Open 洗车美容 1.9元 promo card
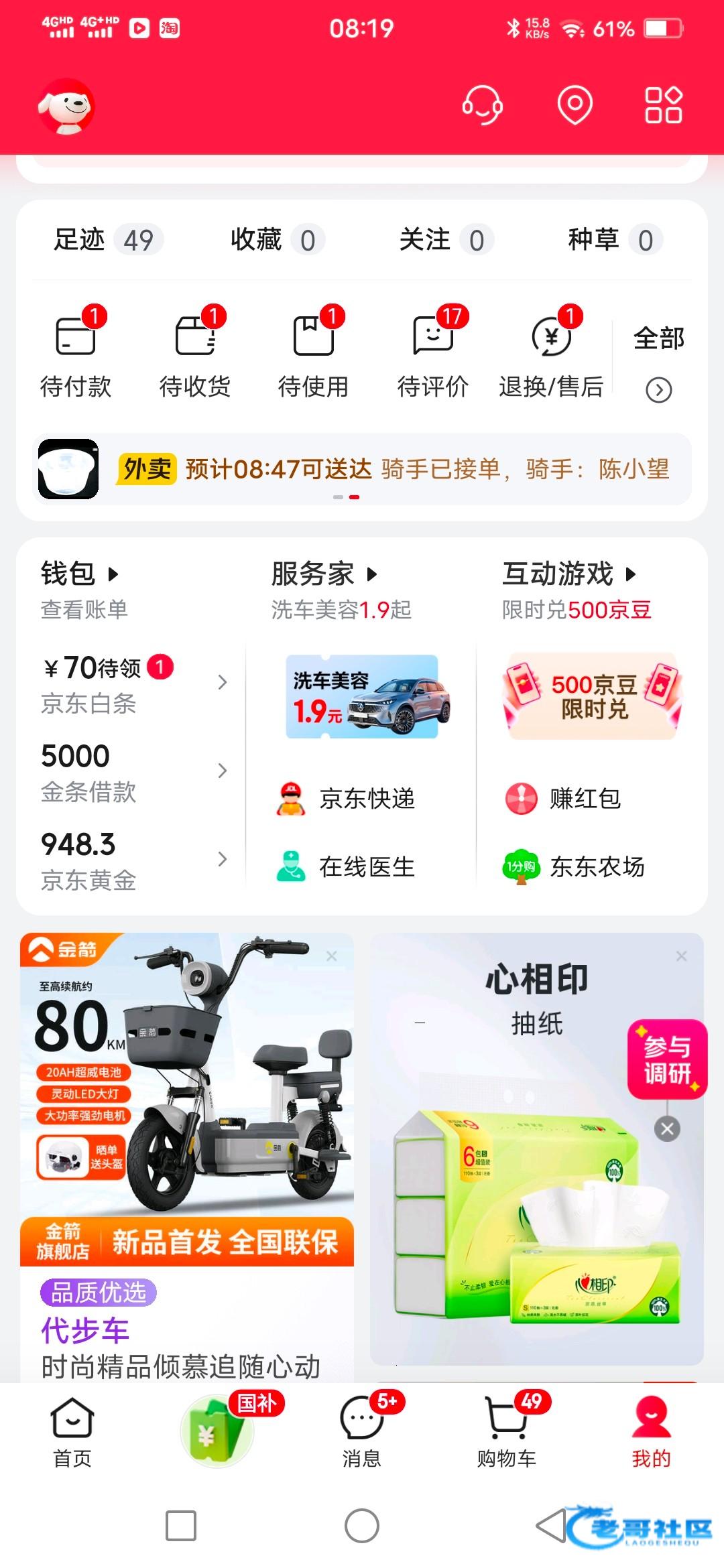Image resolution: width=724 pixels, height=1568 pixels. [362, 697]
